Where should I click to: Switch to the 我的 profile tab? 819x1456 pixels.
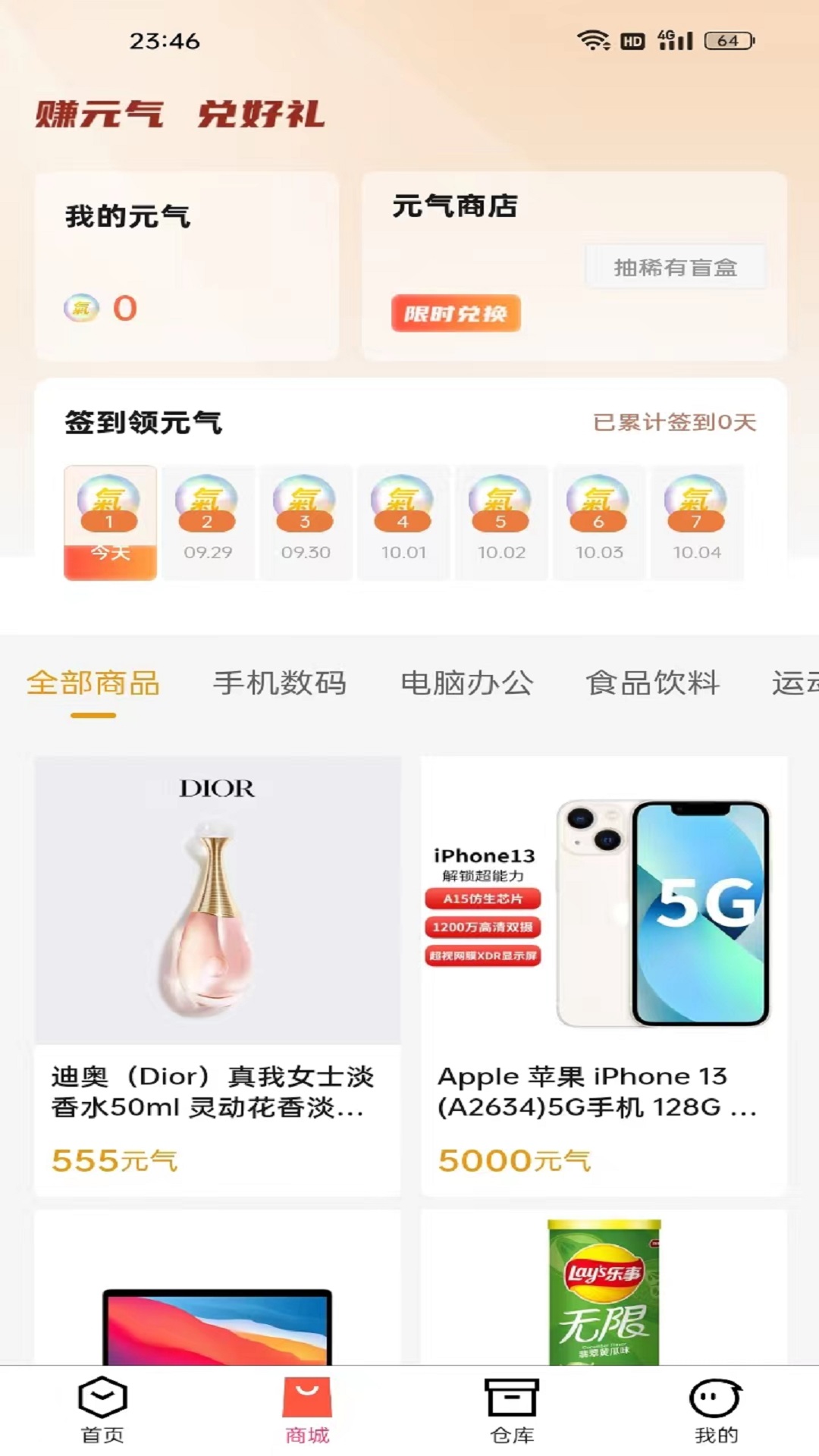716,1410
